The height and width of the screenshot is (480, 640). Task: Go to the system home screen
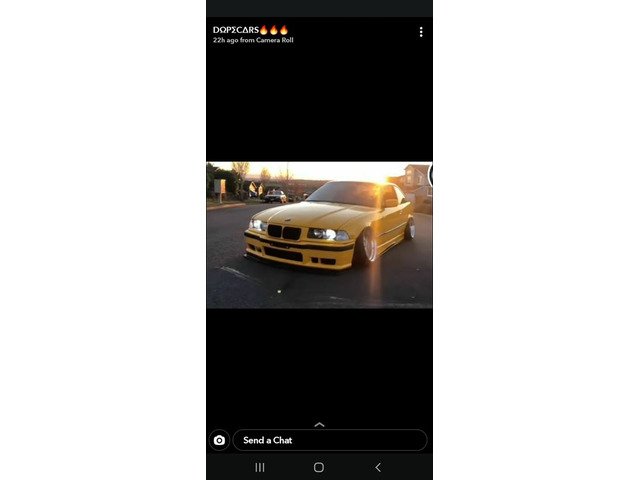[319, 467]
